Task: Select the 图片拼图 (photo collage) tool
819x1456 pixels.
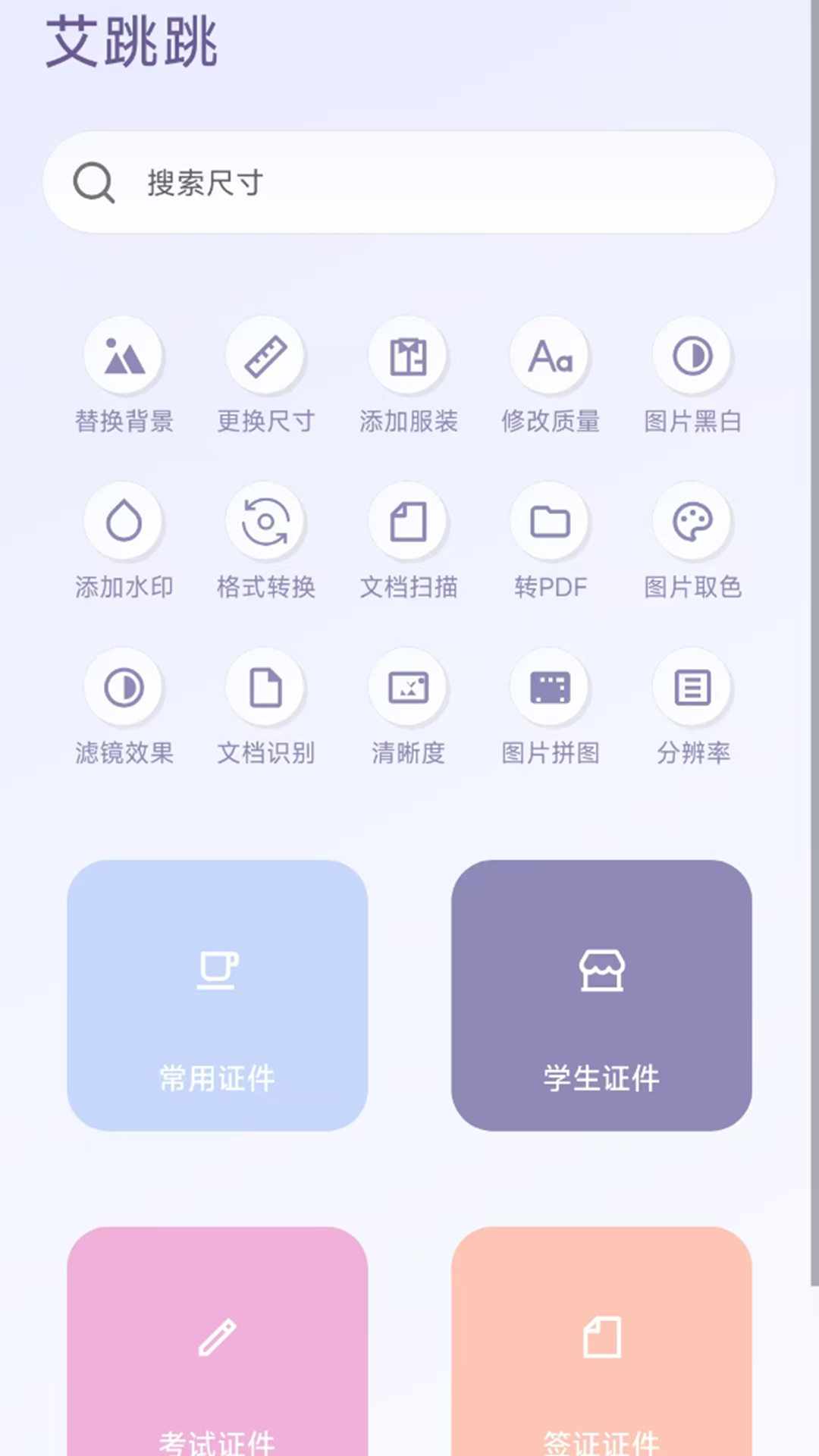Action: point(551,711)
